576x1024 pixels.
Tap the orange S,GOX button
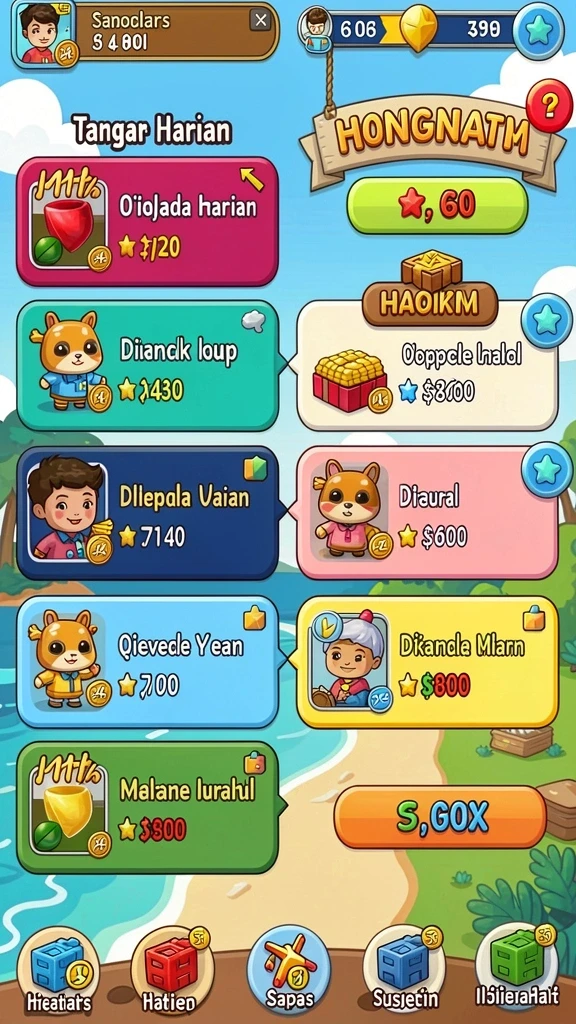[440, 817]
